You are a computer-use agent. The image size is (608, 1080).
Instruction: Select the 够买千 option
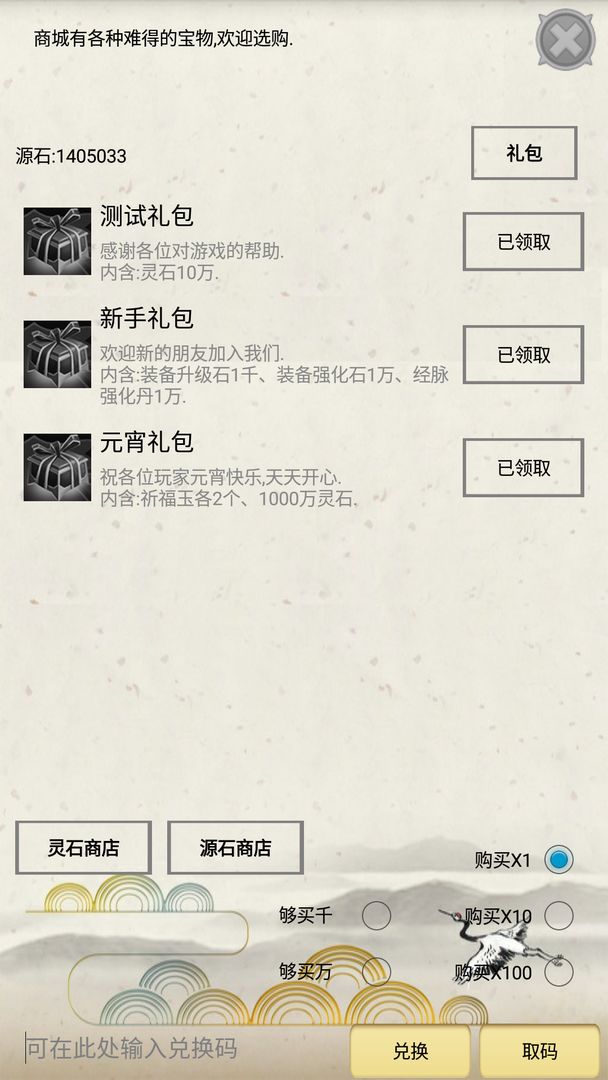(x=376, y=915)
